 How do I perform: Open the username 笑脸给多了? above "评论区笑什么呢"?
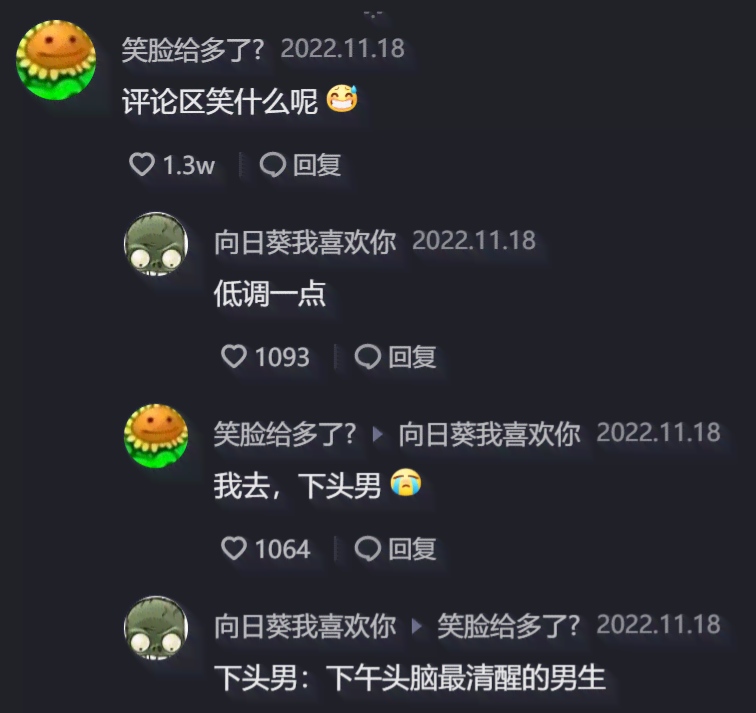tap(193, 49)
